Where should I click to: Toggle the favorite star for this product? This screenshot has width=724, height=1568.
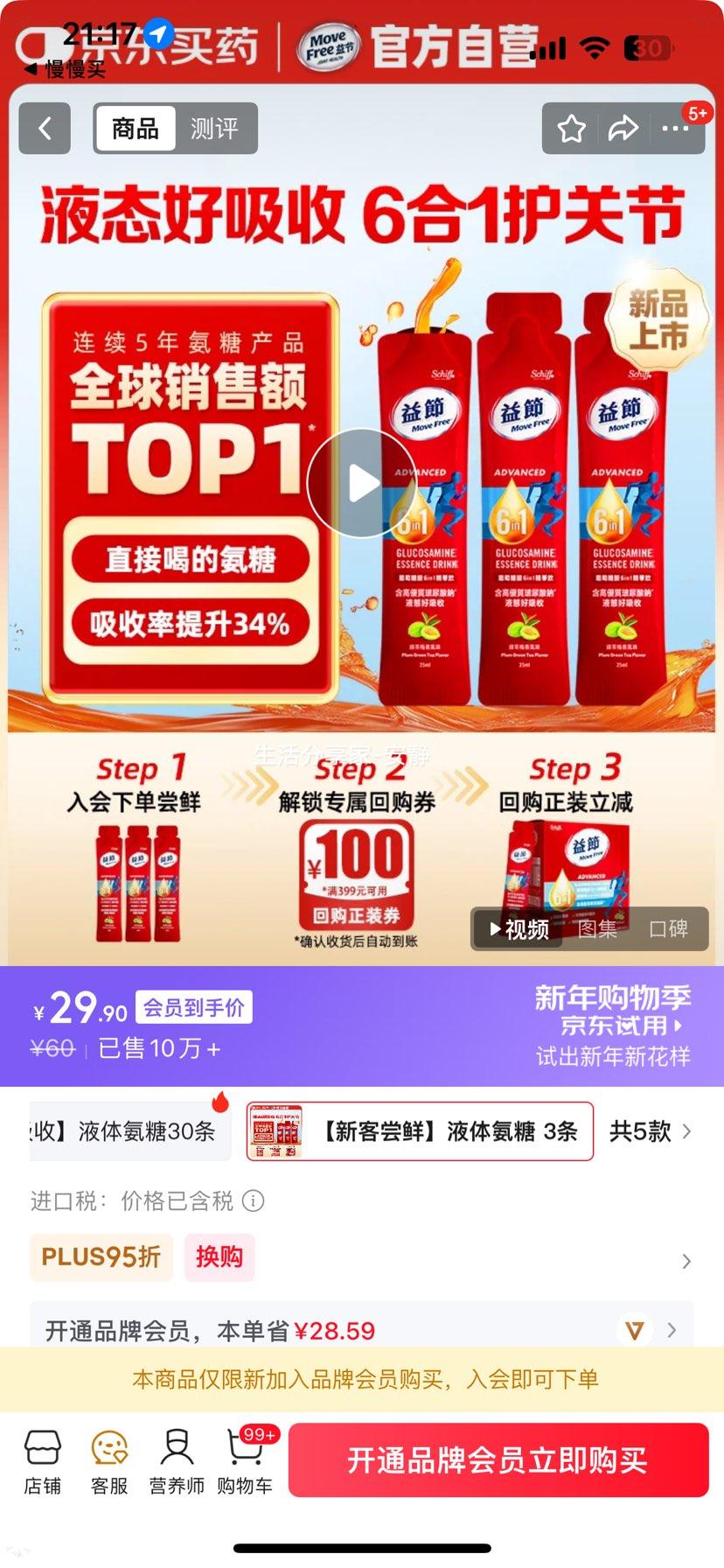pyautogui.click(x=571, y=129)
